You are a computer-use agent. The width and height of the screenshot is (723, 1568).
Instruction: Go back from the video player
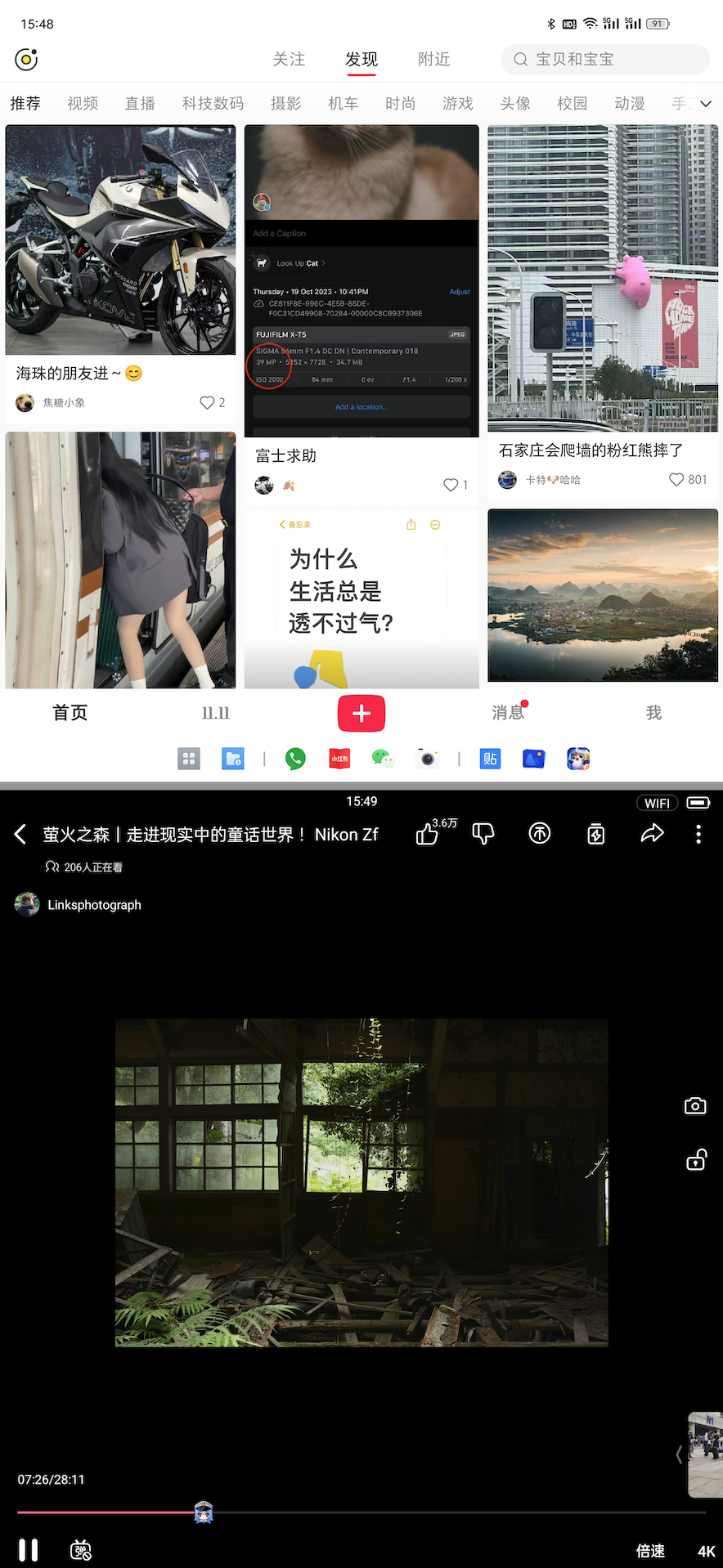coord(21,834)
